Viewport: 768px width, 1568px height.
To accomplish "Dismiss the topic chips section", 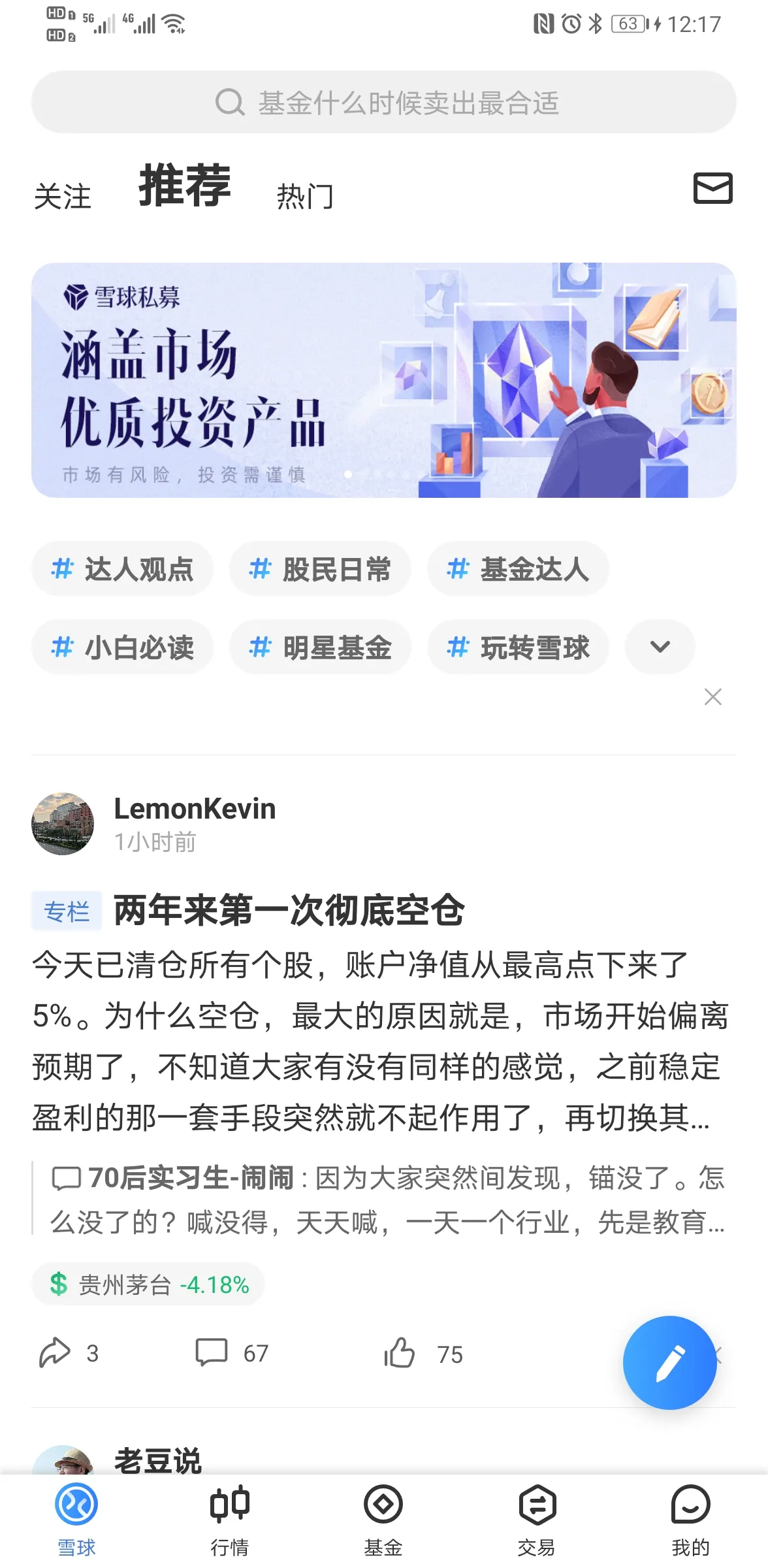I will point(712,697).
